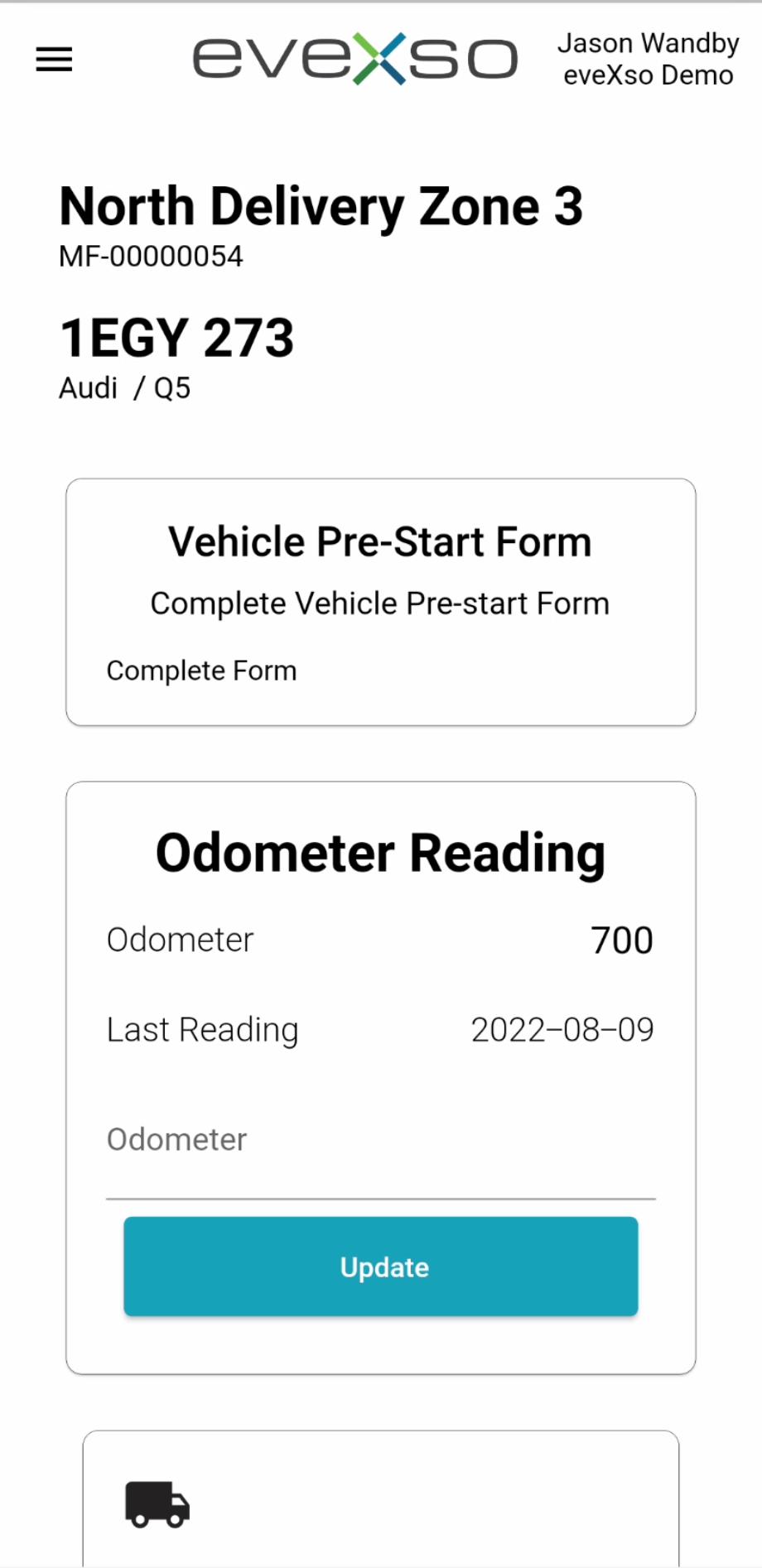Viewport: 762px width, 1568px height.
Task: Tap Complete Form in Vehicle Pre-Start card
Action: [201, 671]
